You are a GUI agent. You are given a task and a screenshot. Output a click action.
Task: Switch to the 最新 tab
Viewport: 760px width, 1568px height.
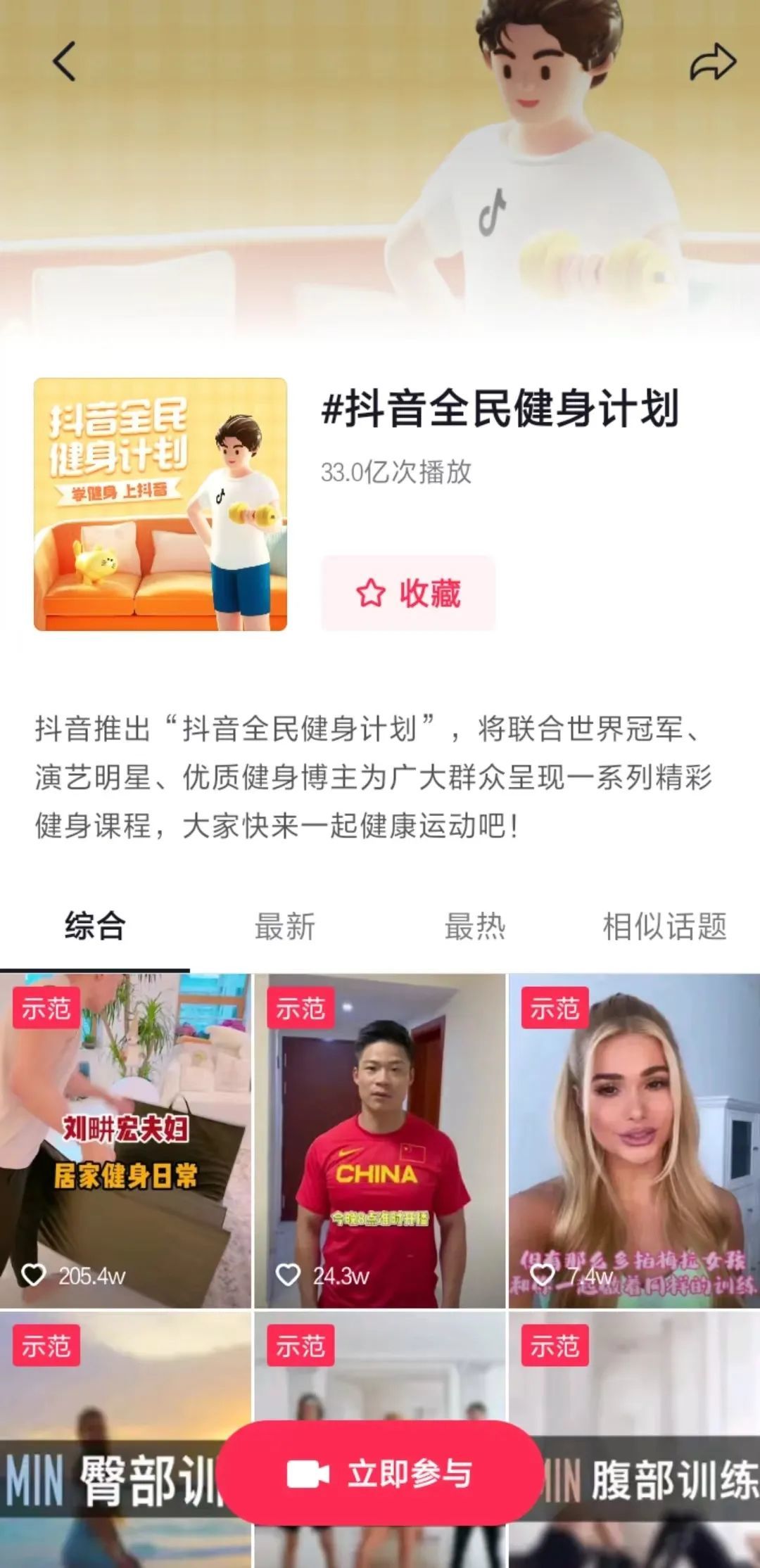[x=285, y=926]
